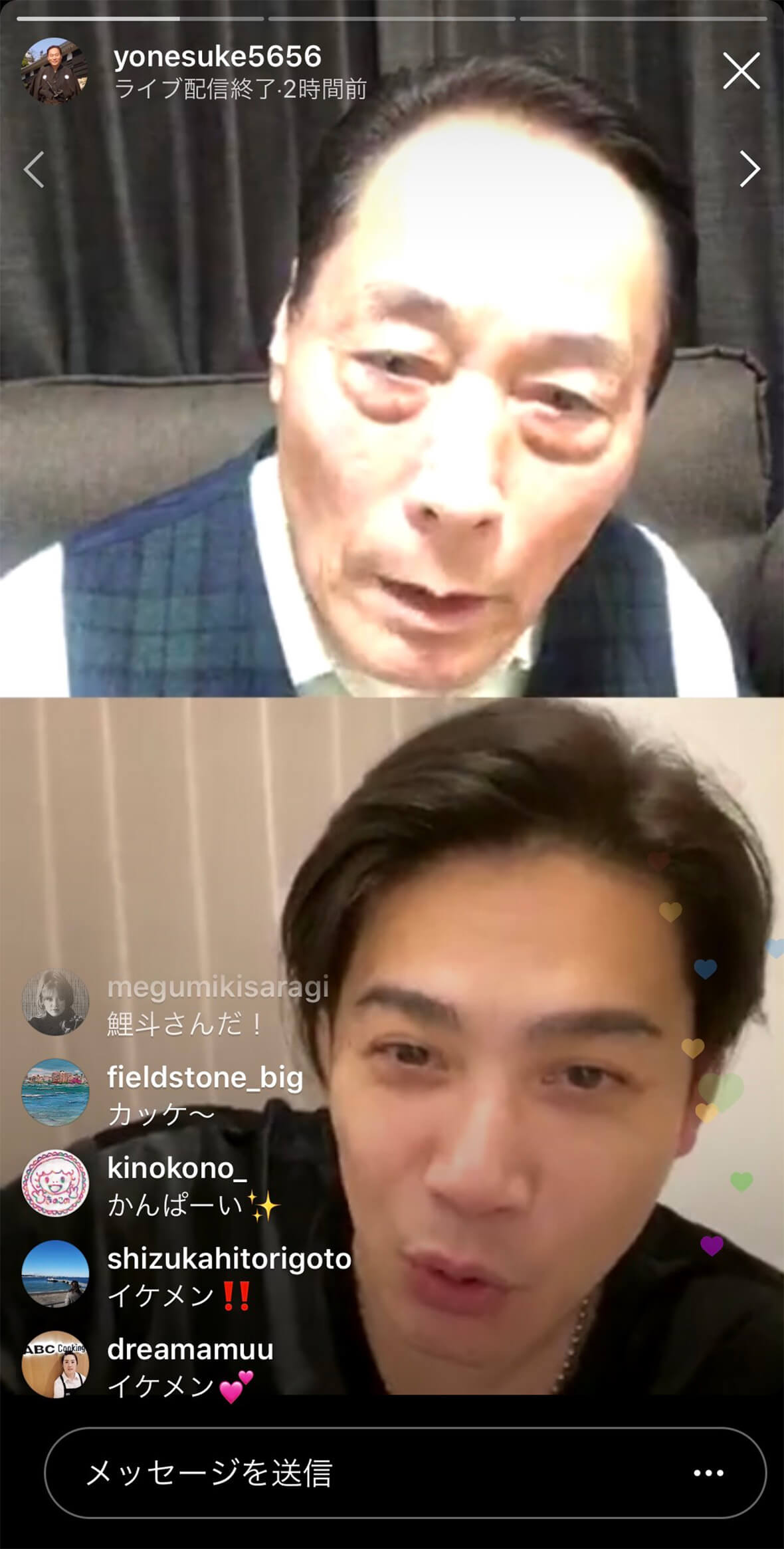Open yonesuke5656's profile picture
Viewport: 784px width, 1549px height.
[x=56, y=71]
